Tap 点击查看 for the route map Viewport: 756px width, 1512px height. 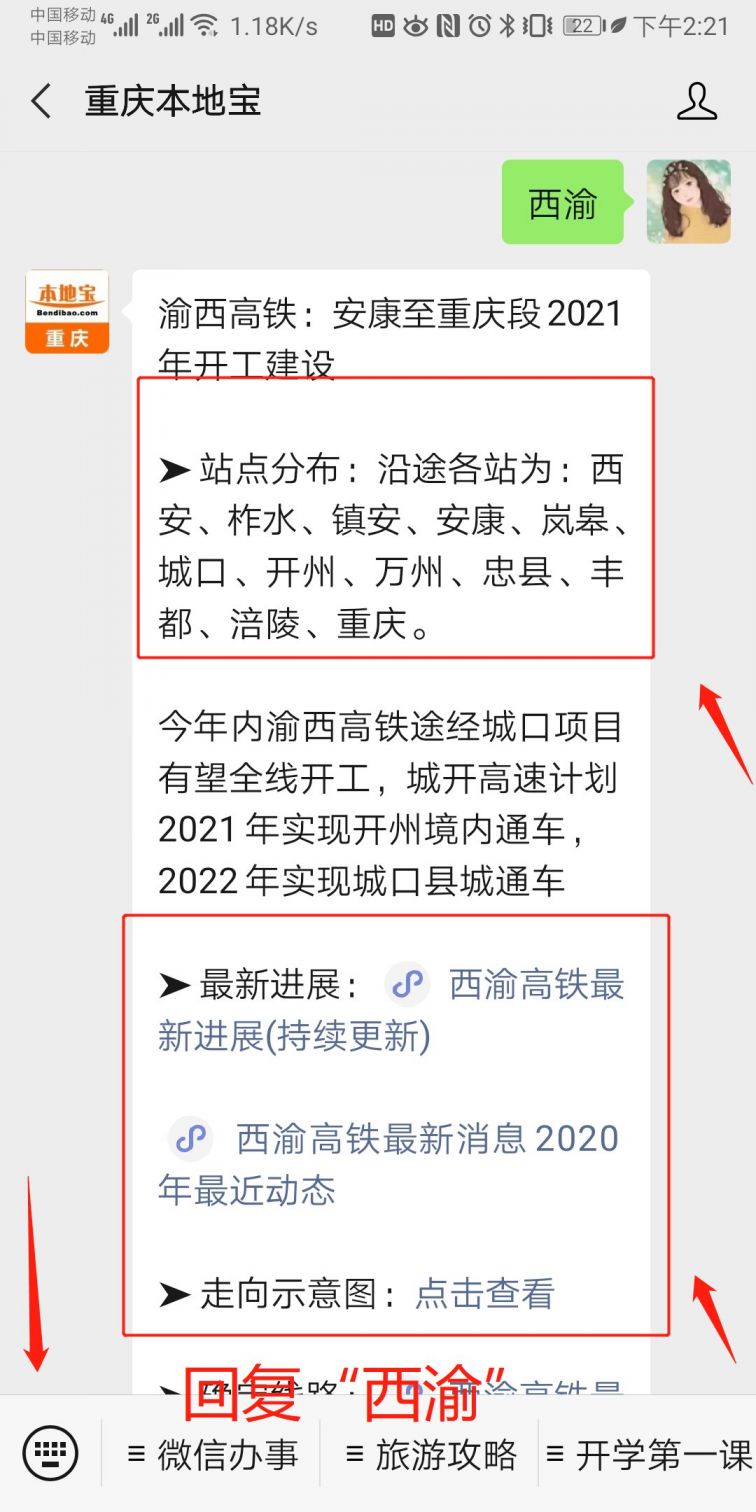485,1294
